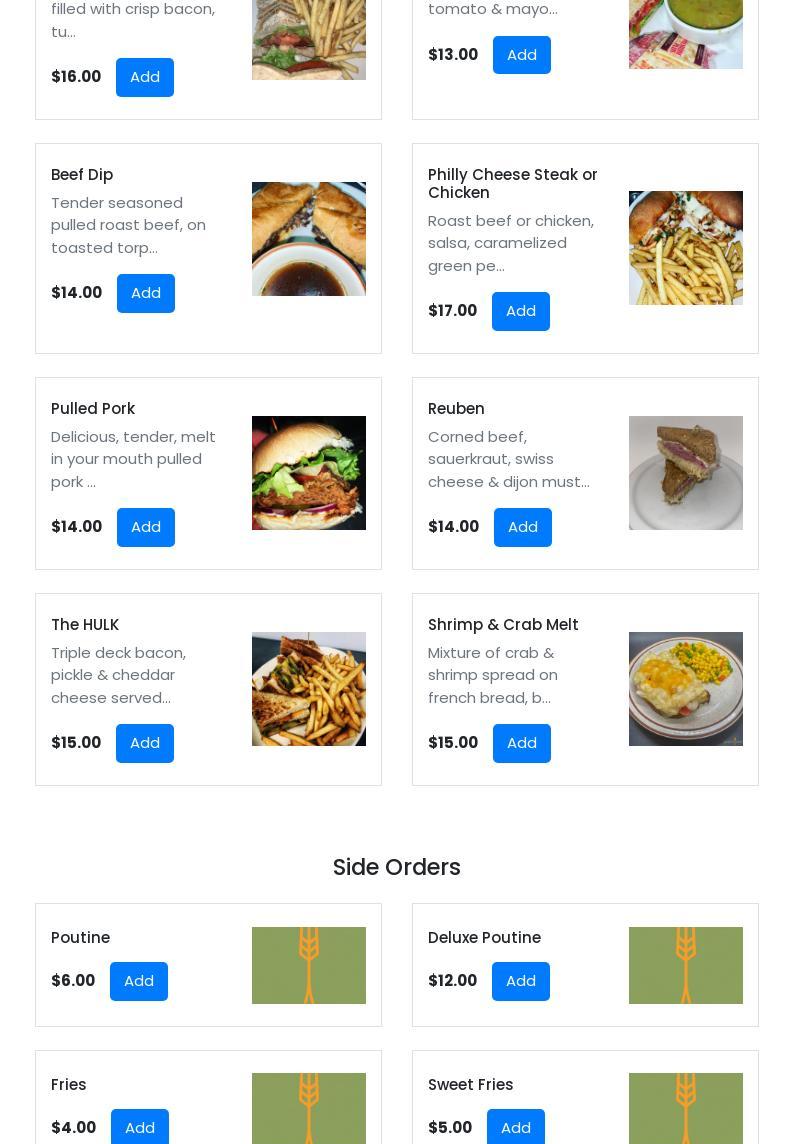Add Sweet Fries side order

click(x=515, y=1127)
